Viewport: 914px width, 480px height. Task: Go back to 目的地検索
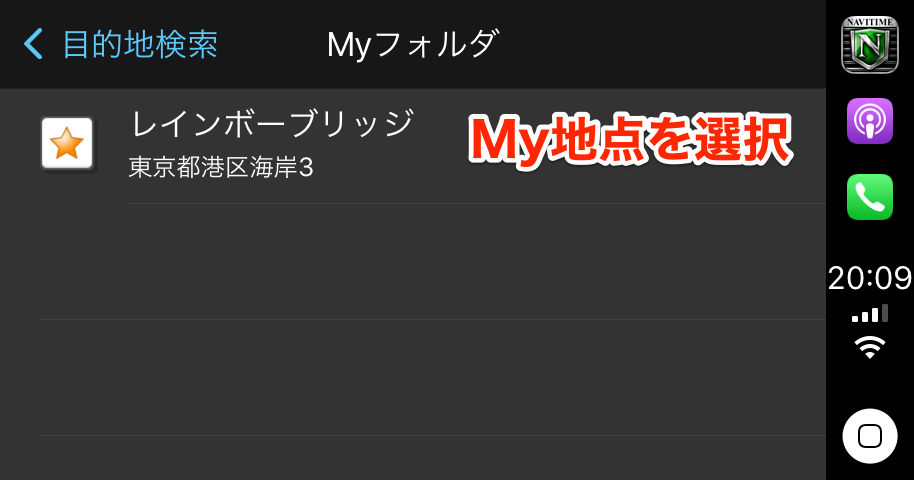(x=120, y=44)
